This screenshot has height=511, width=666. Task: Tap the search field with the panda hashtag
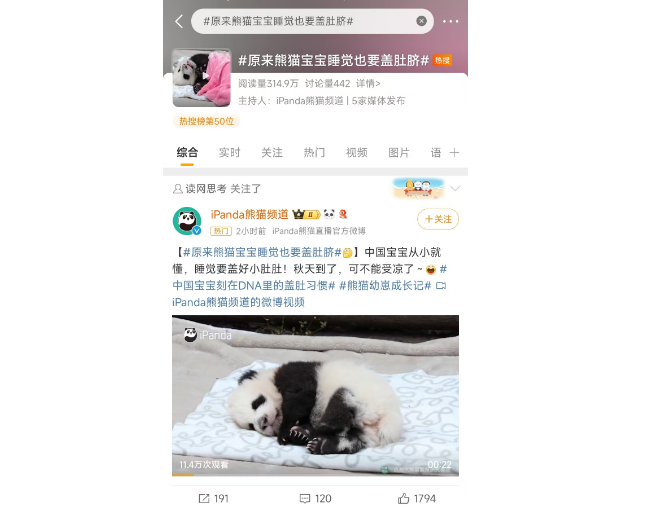[300, 21]
